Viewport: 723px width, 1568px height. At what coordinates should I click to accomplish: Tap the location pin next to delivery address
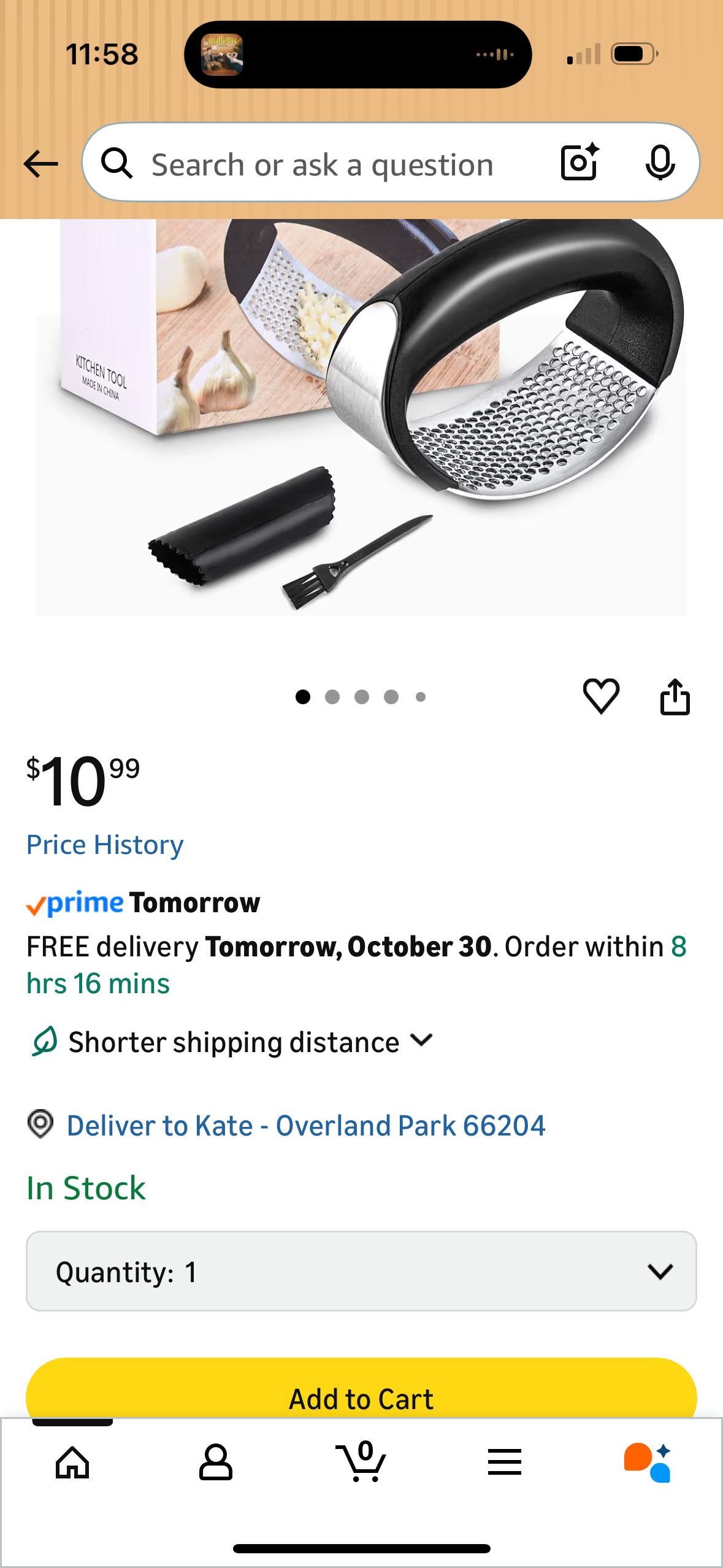click(40, 1125)
